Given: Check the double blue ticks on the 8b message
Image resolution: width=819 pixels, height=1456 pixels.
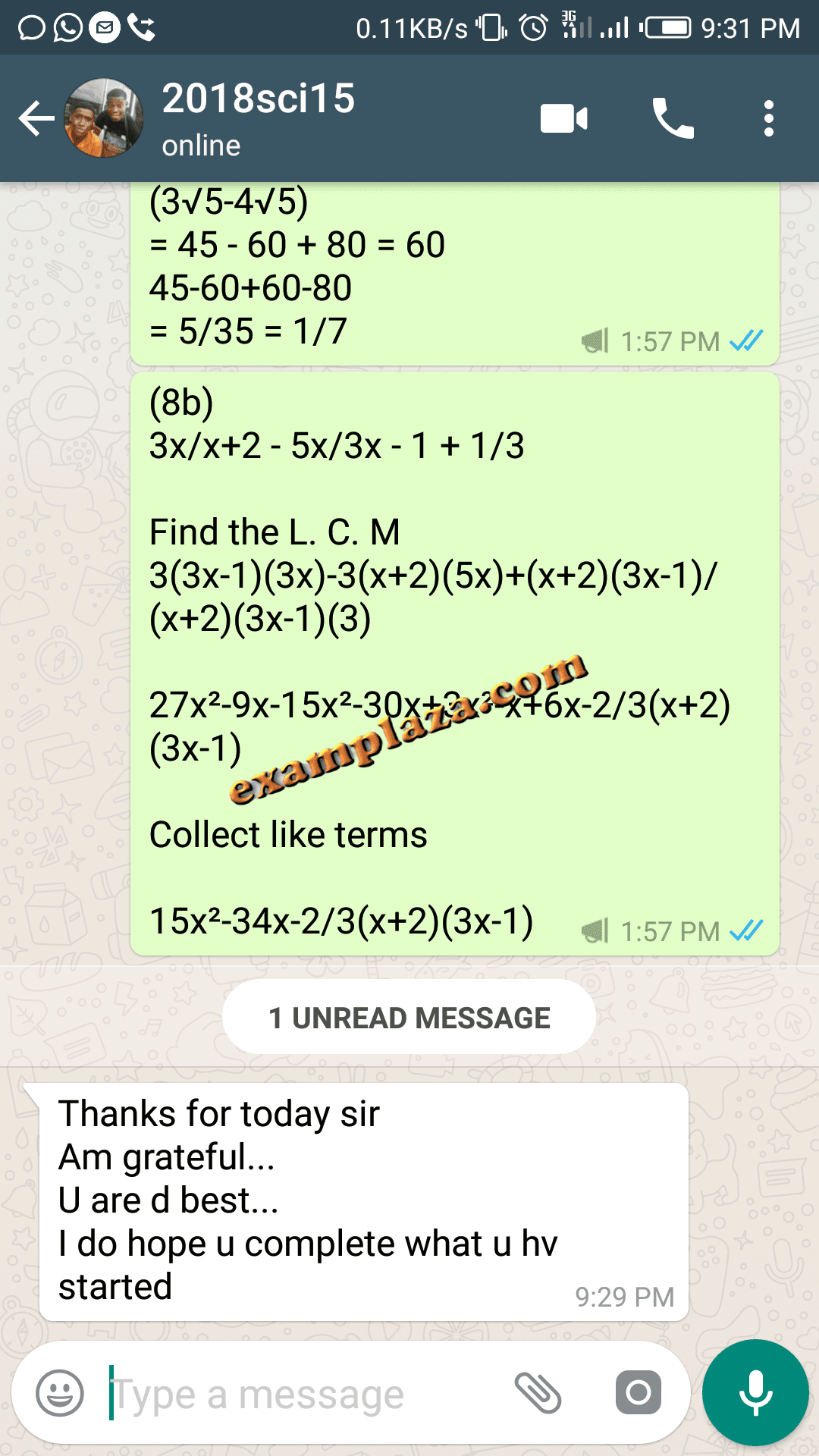Looking at the screenshot, I should click(x=745, y=930).
